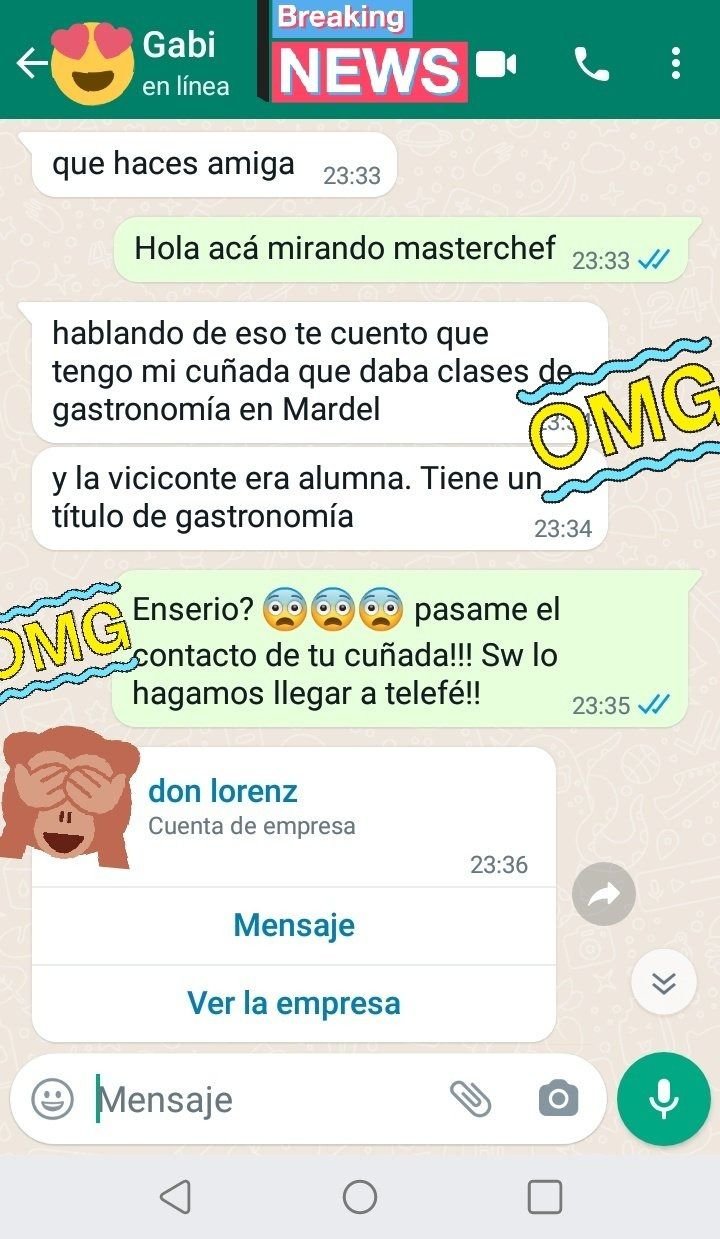
Task: Tap Mensaje on don lorenz contact card
Action: pos(294,925)
